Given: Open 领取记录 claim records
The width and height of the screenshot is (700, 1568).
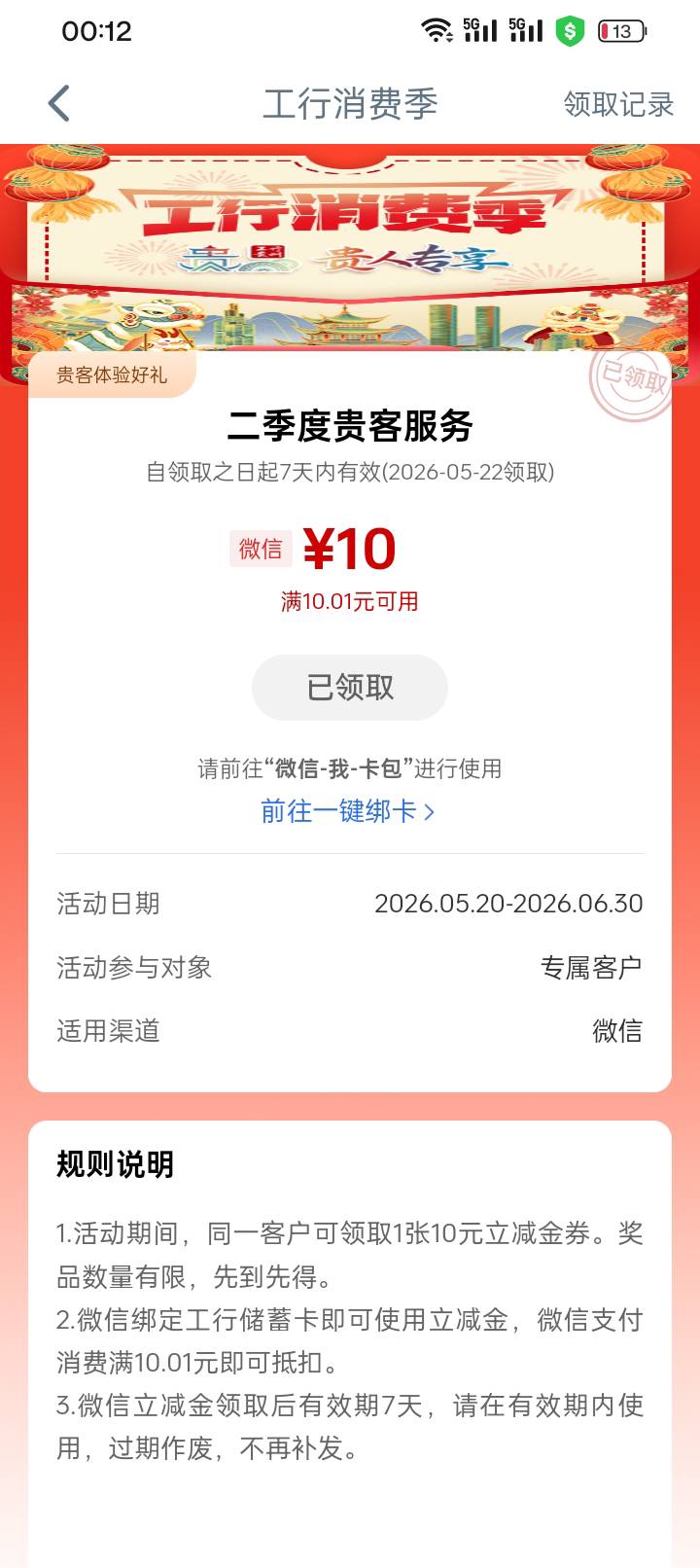Looking at the screenshot, I should [618, 104].
